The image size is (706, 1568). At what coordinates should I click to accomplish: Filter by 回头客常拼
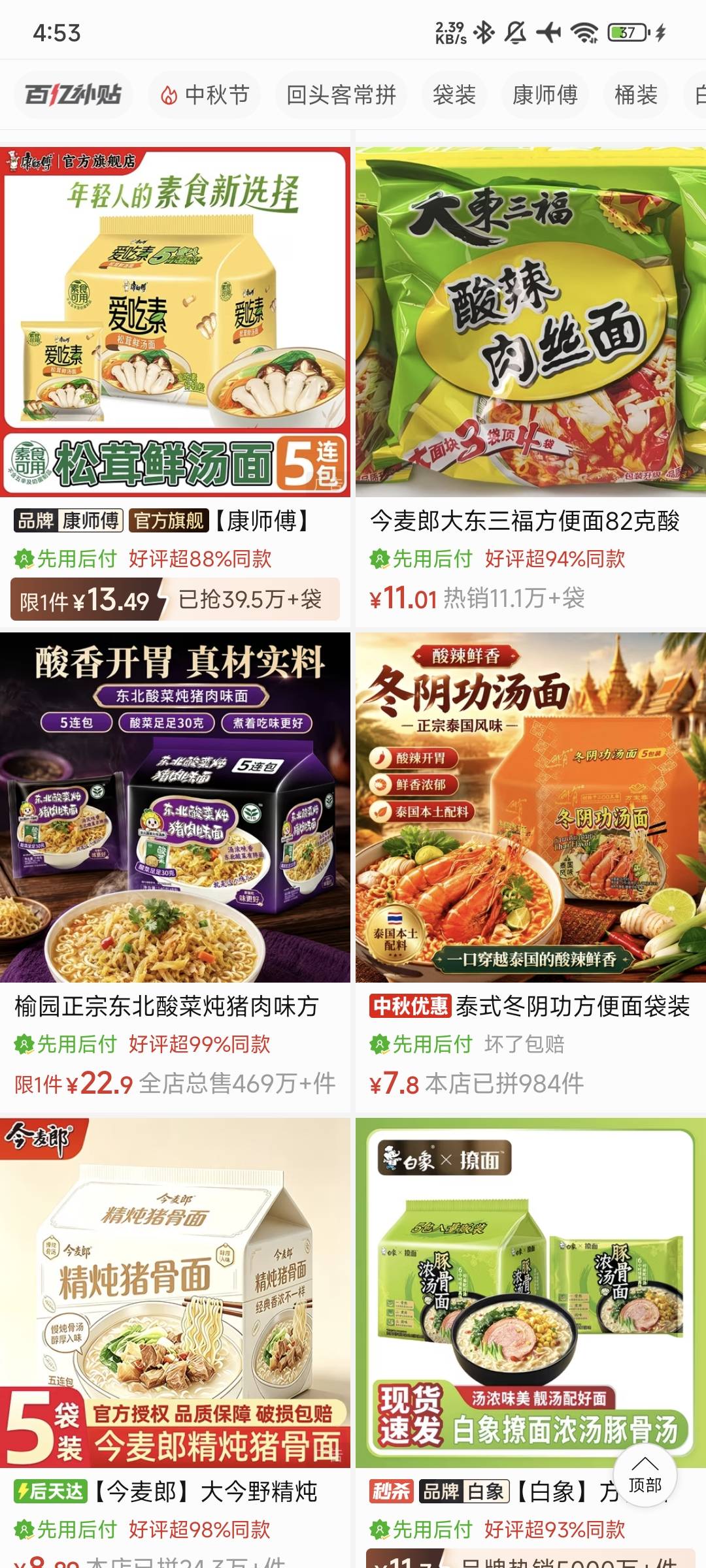tap(341, 95)
